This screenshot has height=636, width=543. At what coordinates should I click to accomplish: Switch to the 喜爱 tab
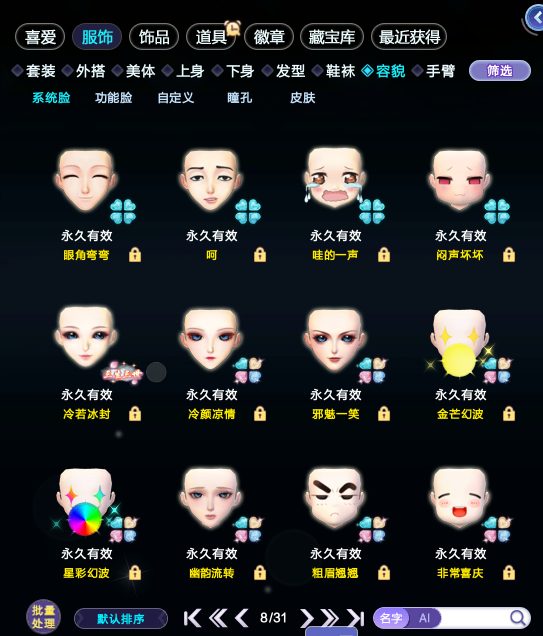click(40, 37)
